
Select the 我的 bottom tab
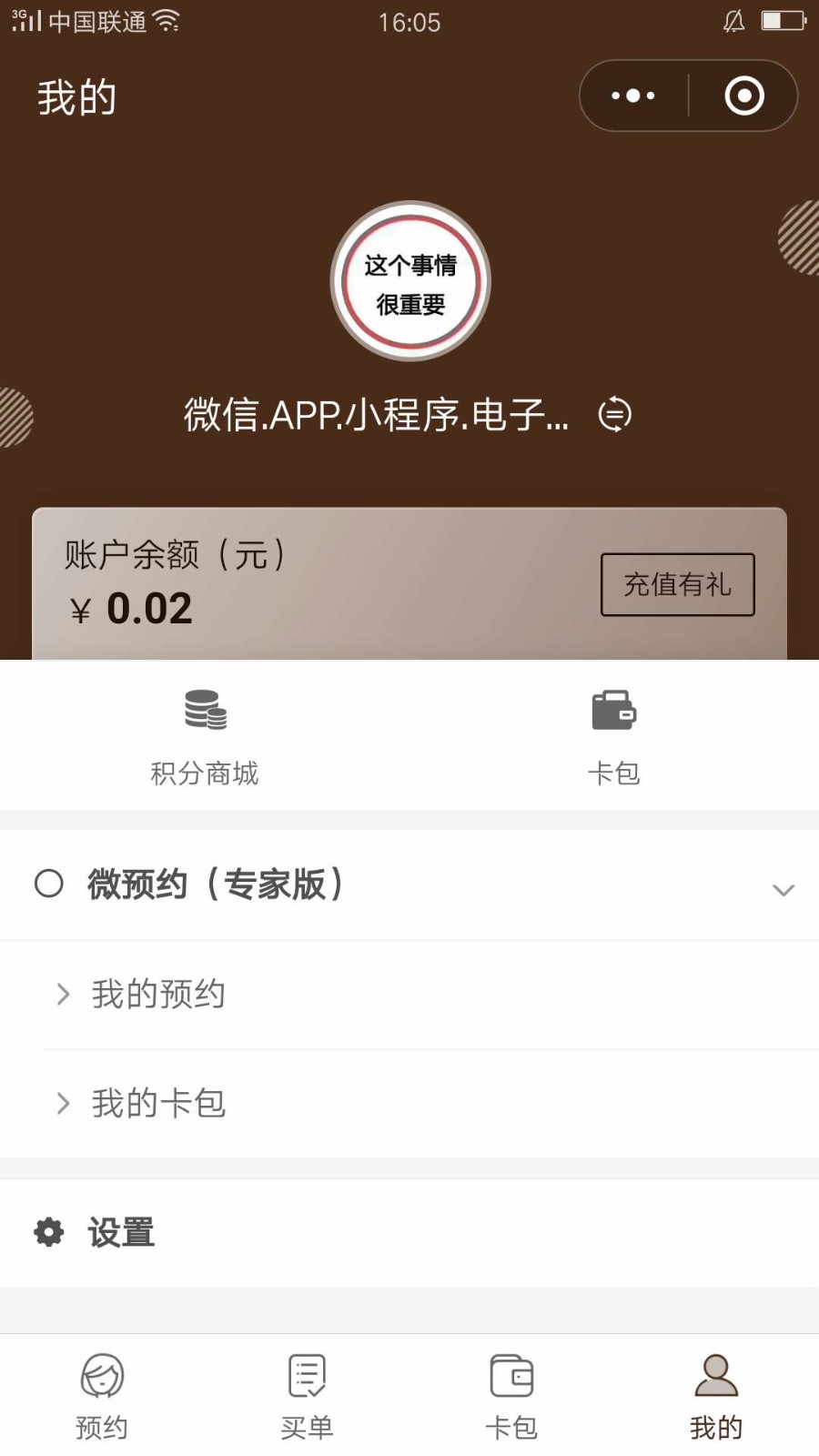(x=716, y=1397)
